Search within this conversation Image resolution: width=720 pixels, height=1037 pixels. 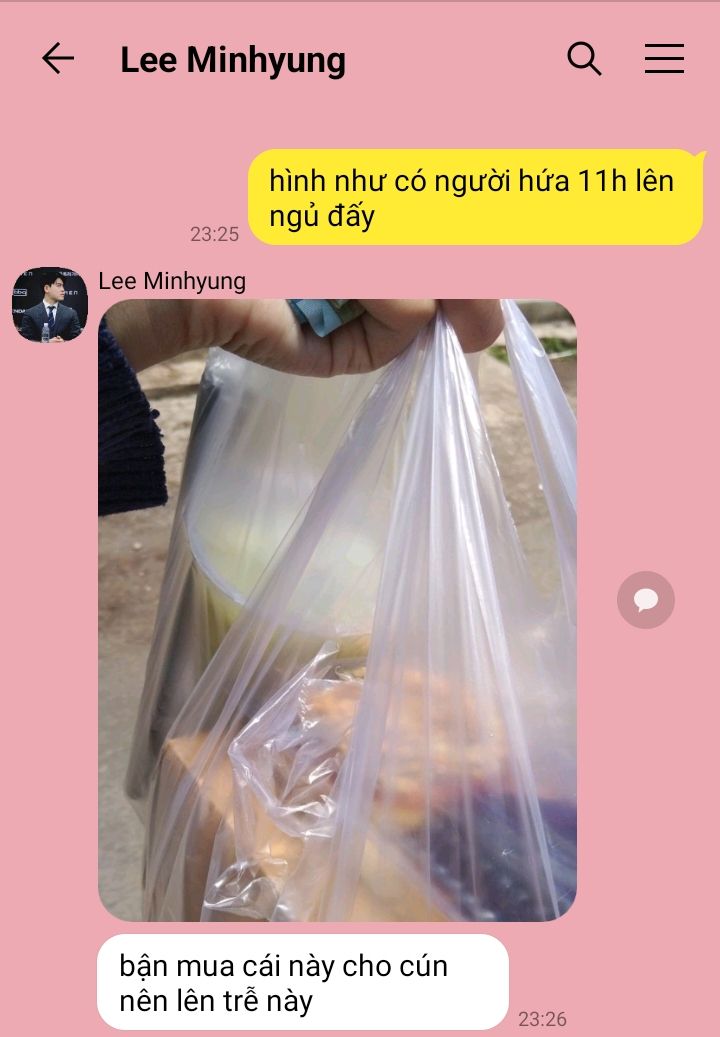coord(584,60)
